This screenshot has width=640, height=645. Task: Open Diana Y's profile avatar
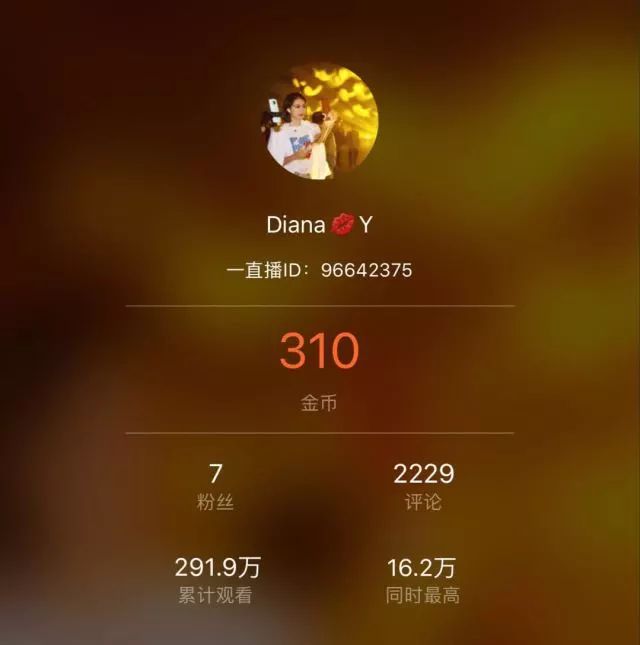321,123
